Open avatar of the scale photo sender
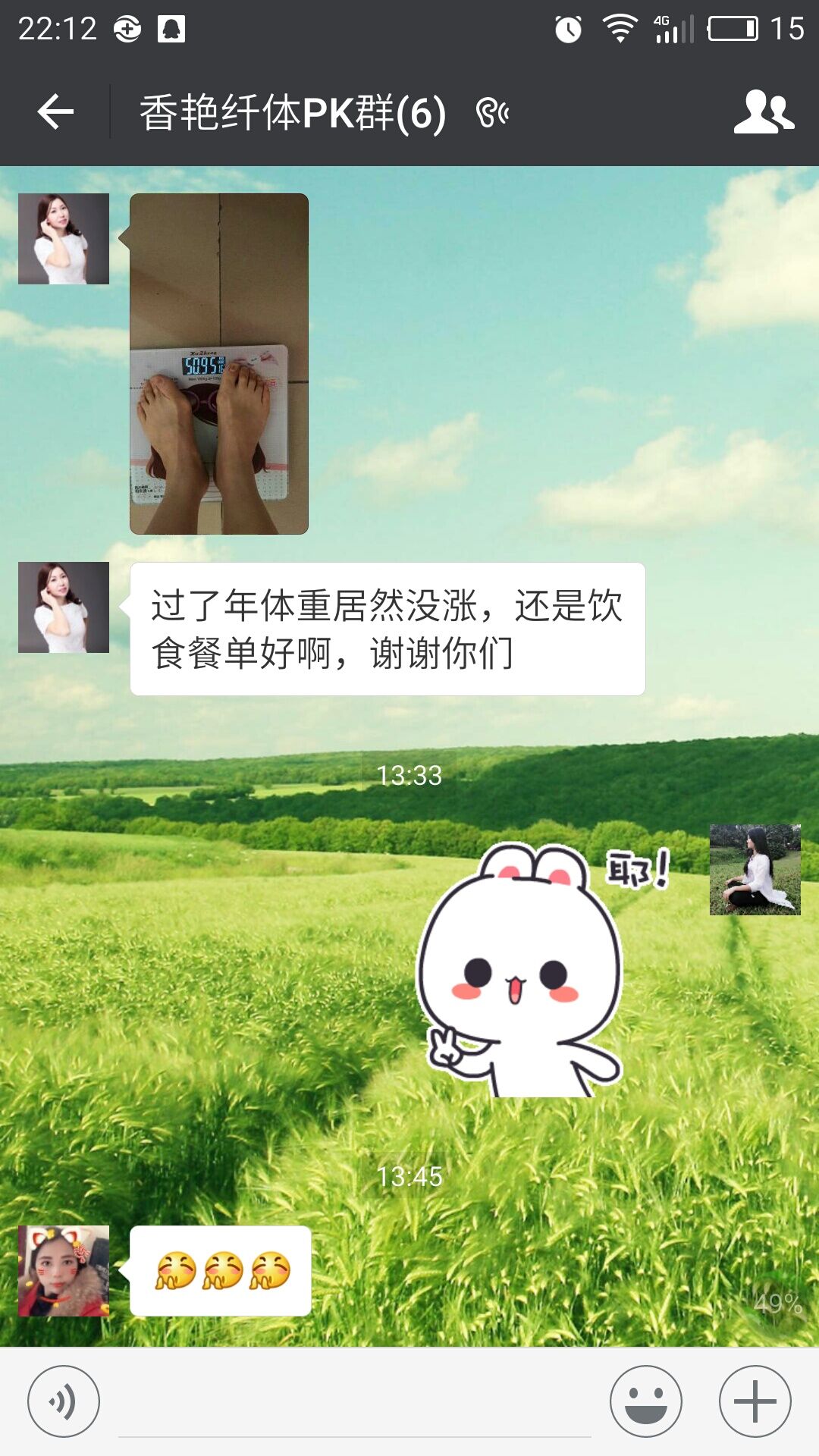 [x=64, y=239]
